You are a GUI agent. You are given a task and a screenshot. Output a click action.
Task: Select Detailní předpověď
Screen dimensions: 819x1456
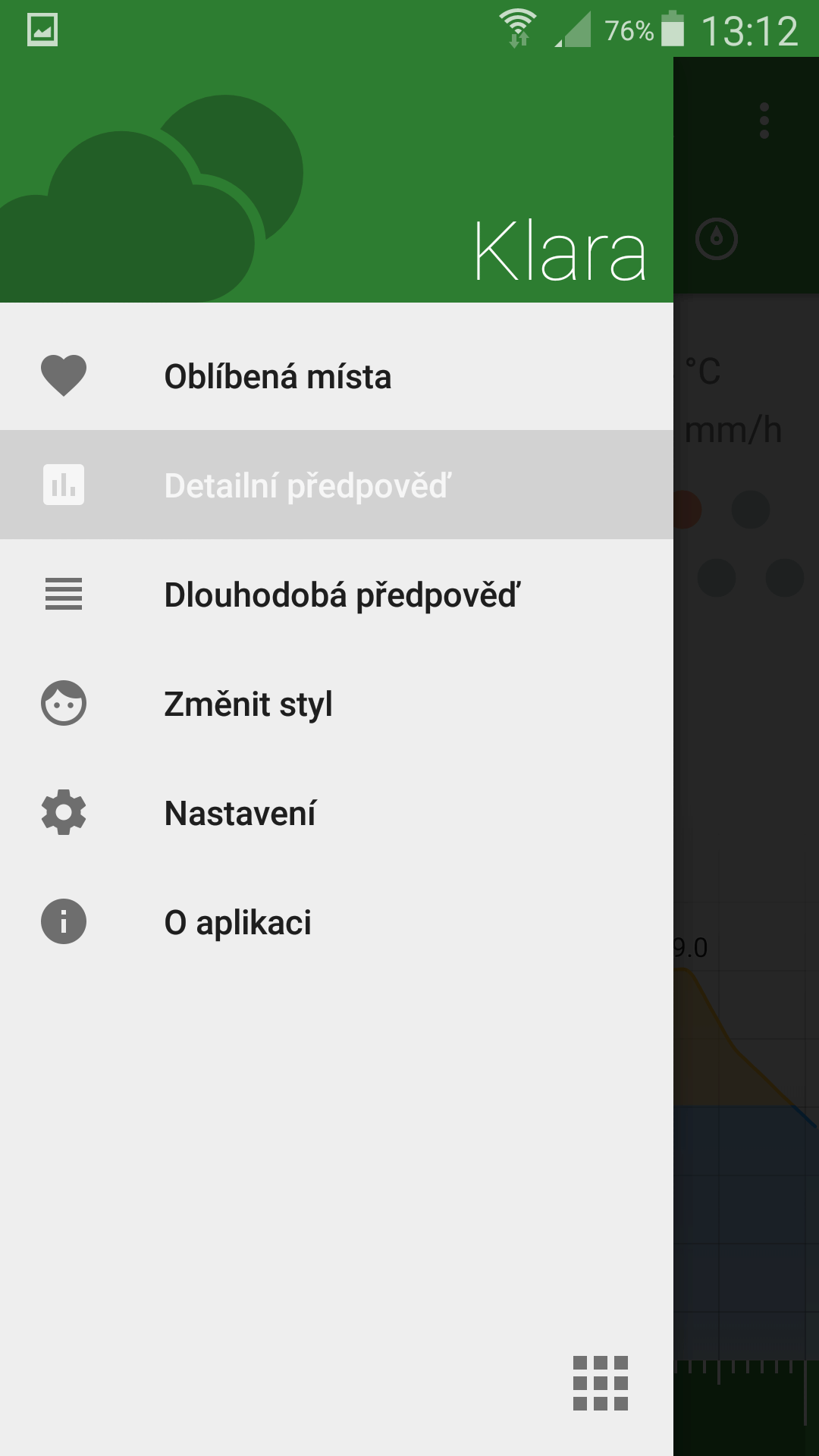coord(337,485)
